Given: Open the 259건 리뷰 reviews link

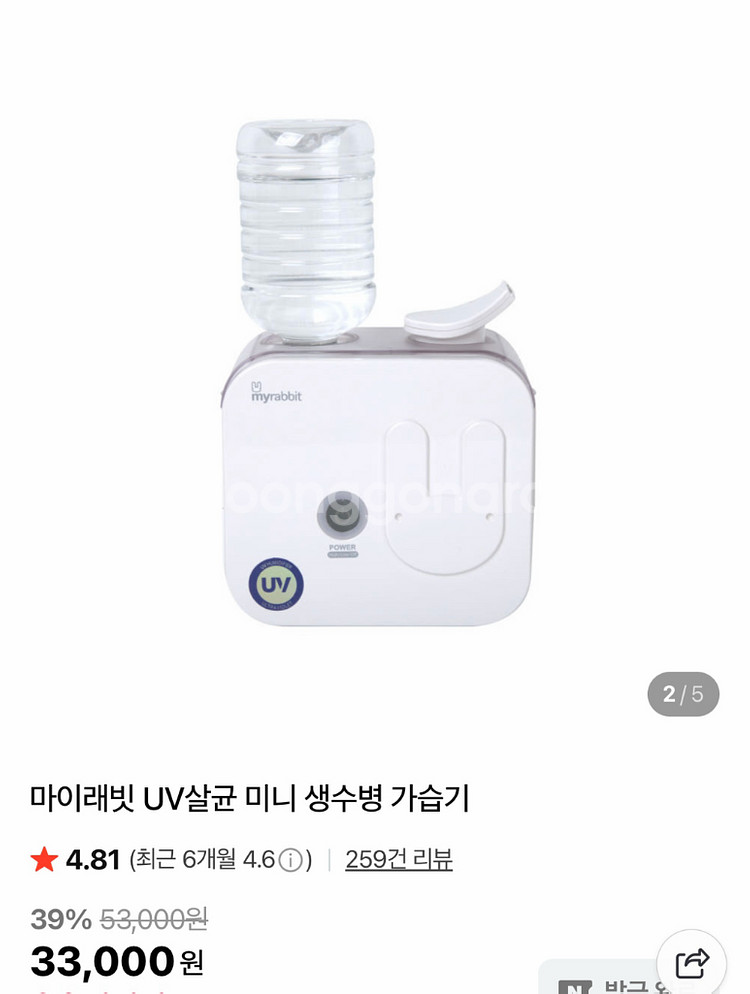Looking at the screenshot, I should (x=398, y=858).
